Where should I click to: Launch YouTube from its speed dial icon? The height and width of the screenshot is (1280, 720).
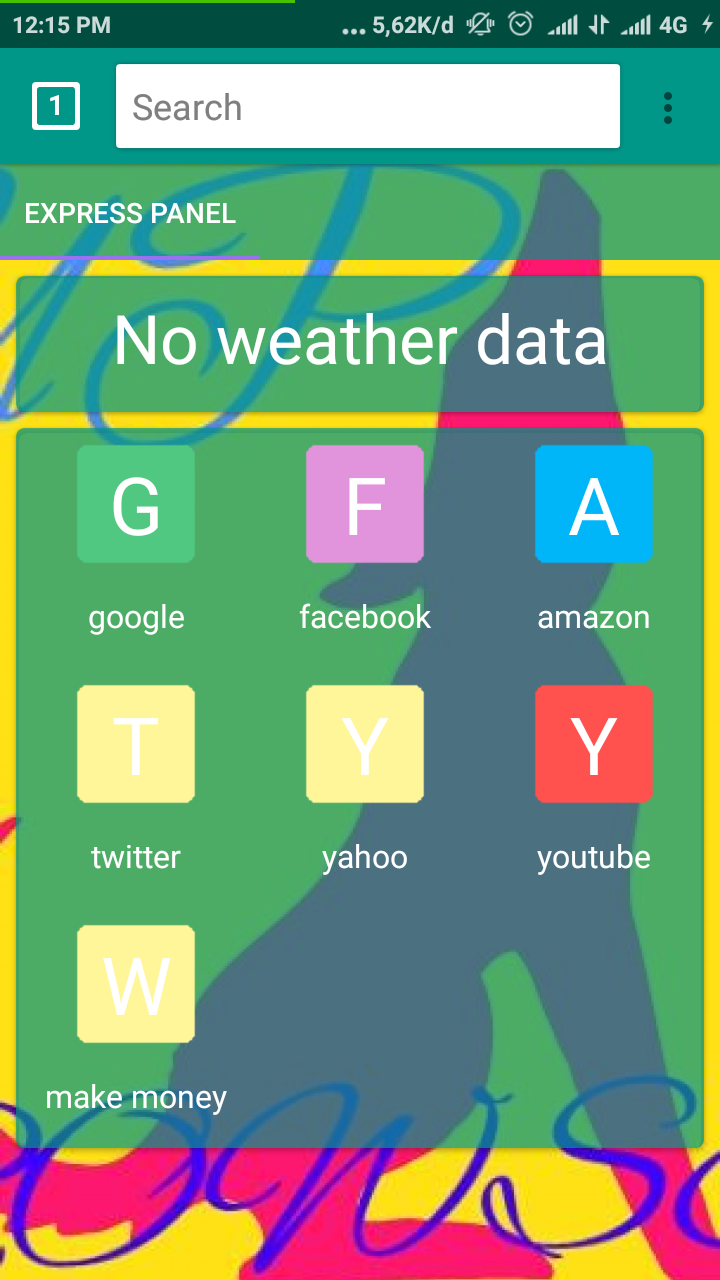(x=594, y=744)
